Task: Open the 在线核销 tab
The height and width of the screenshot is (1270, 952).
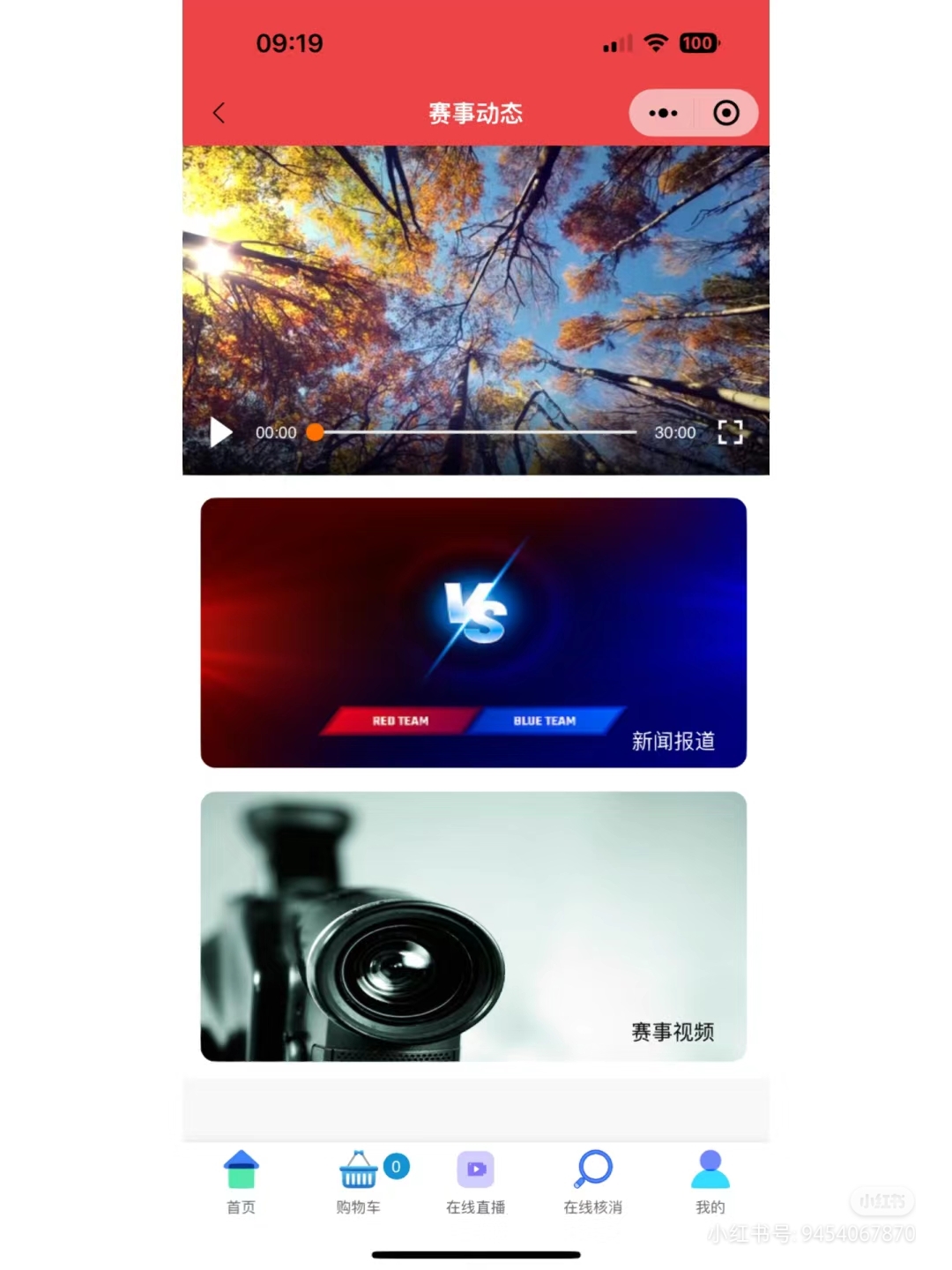Action: (x=593, y=1182)
